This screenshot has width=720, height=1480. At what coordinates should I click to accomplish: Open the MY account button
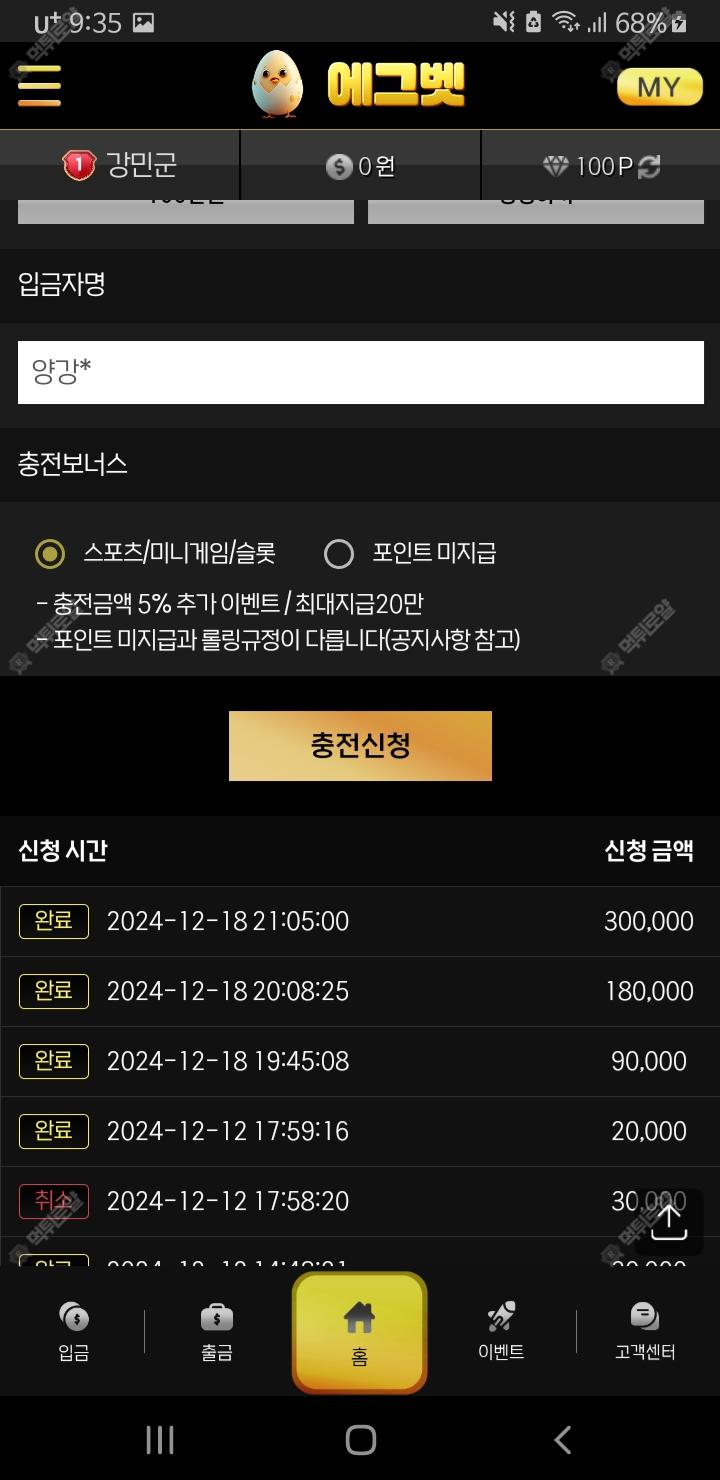coord(659,87)
